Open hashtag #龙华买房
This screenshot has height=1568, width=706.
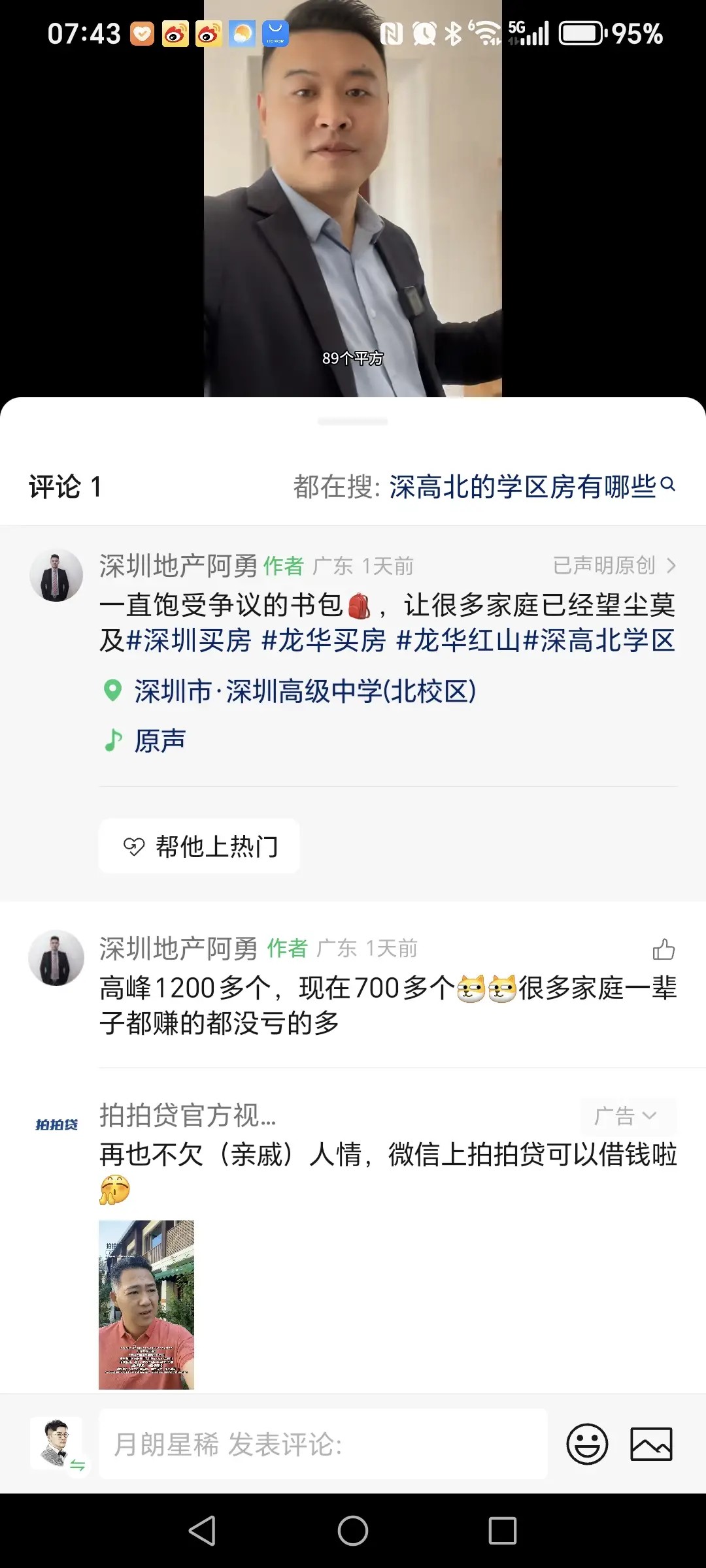pos(324,641)
